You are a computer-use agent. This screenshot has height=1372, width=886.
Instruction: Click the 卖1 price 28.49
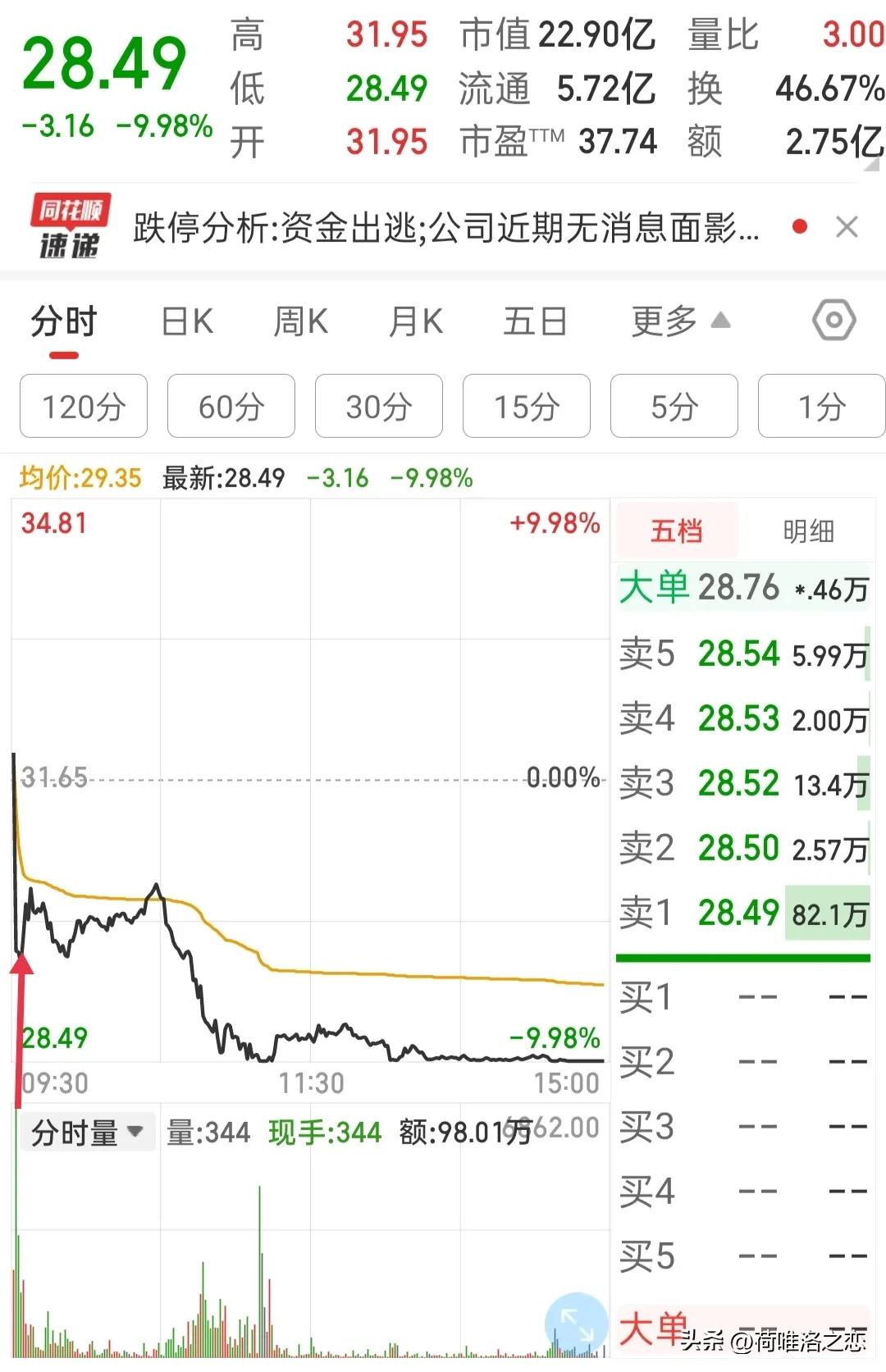738,912
